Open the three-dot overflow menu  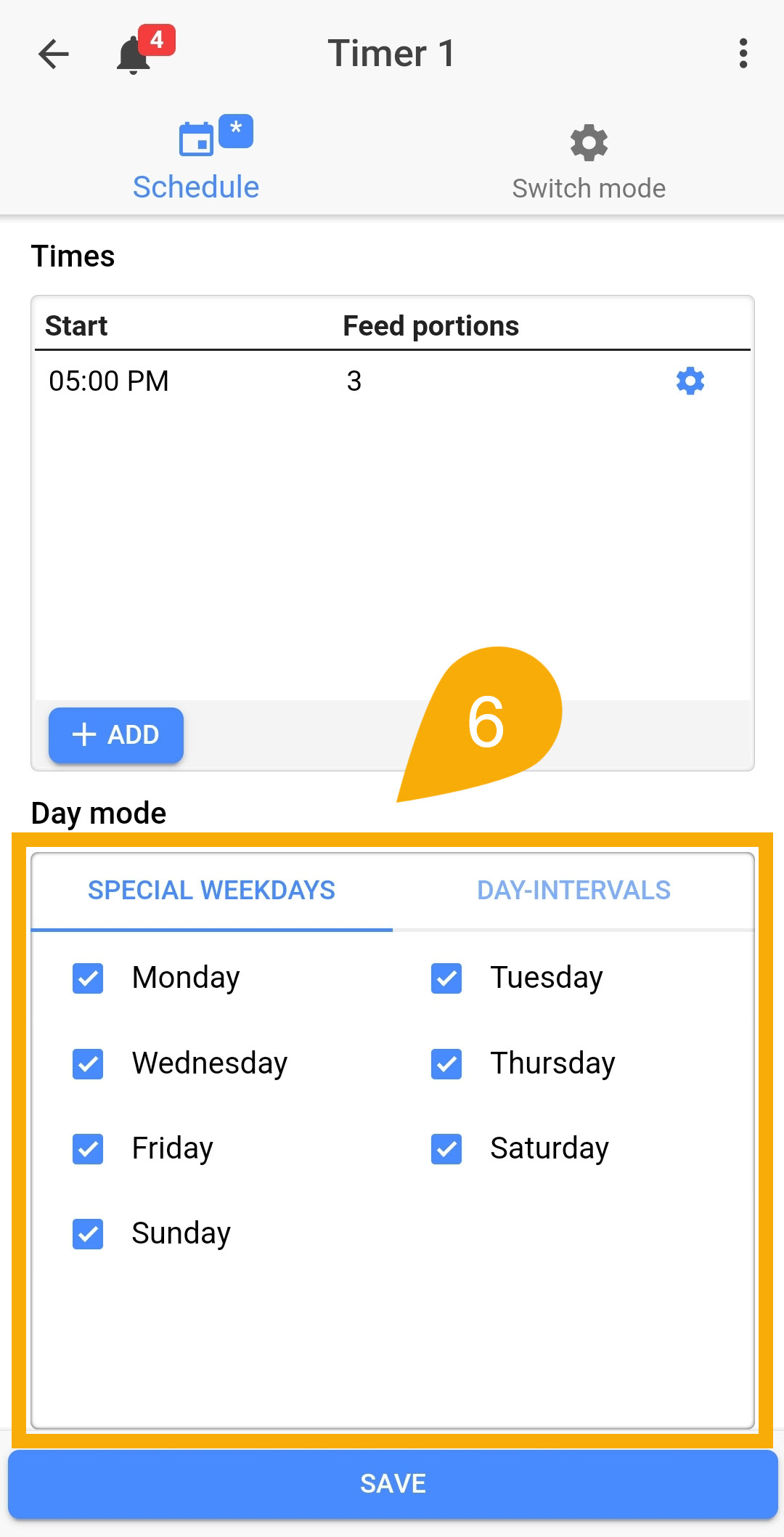pos(743,54)
